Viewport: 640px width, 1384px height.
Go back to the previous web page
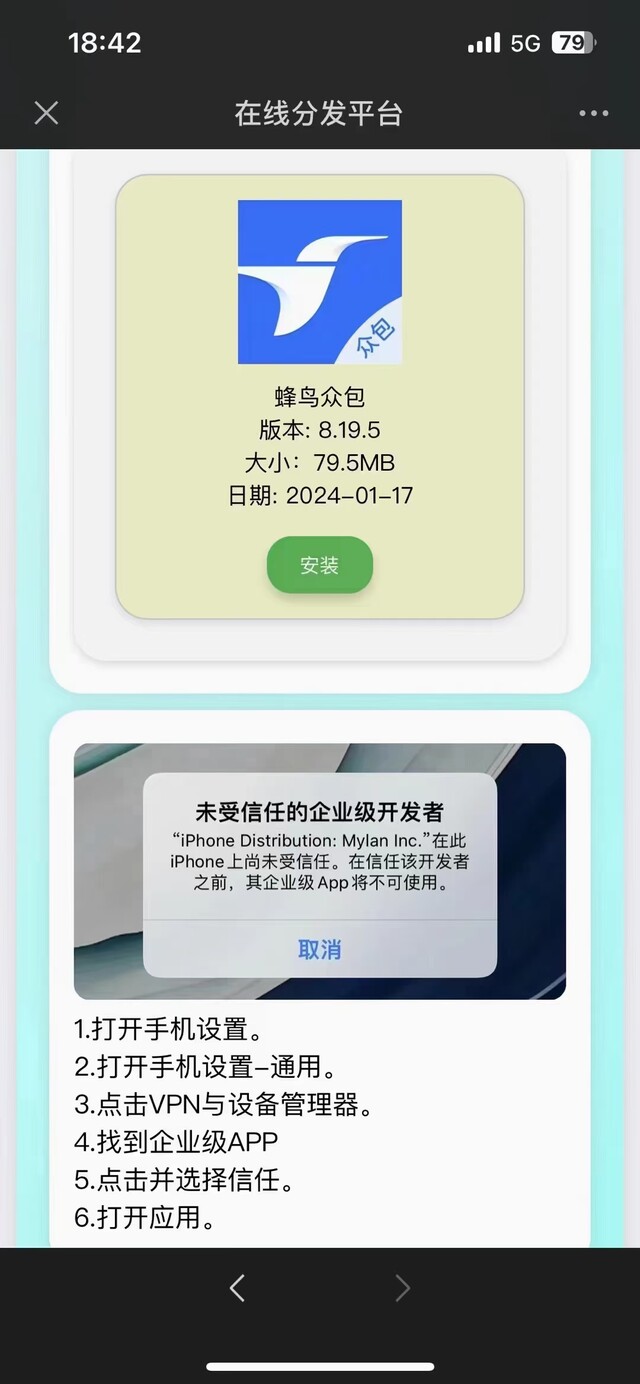(x=237, y=1289)
